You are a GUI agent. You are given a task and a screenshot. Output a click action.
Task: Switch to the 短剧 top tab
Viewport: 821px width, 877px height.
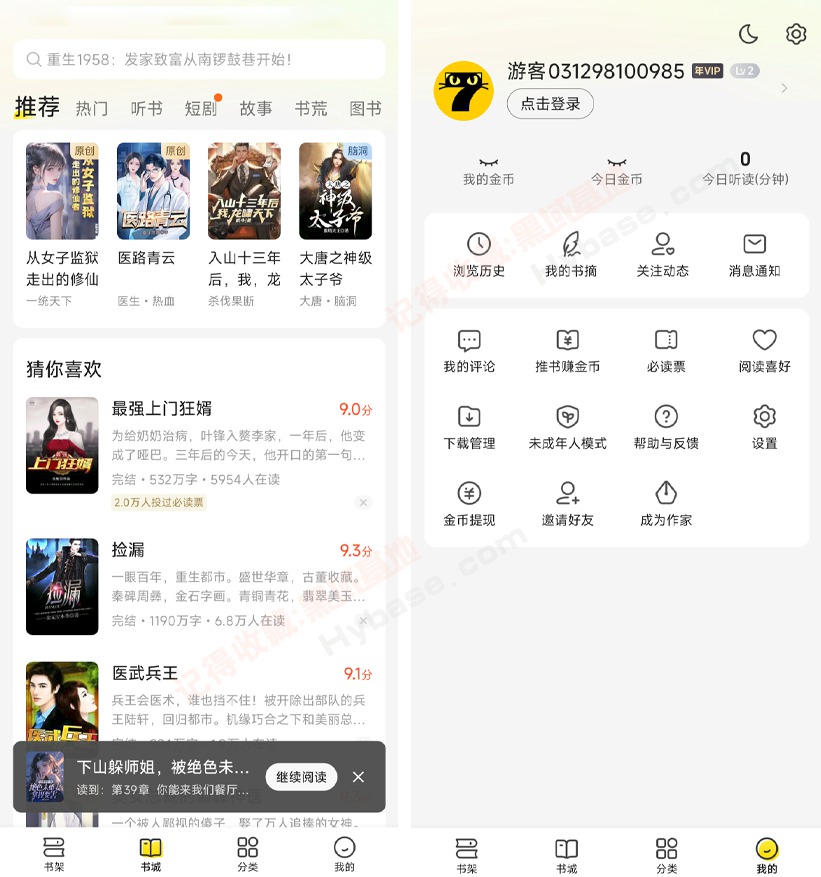pos(201,108)
